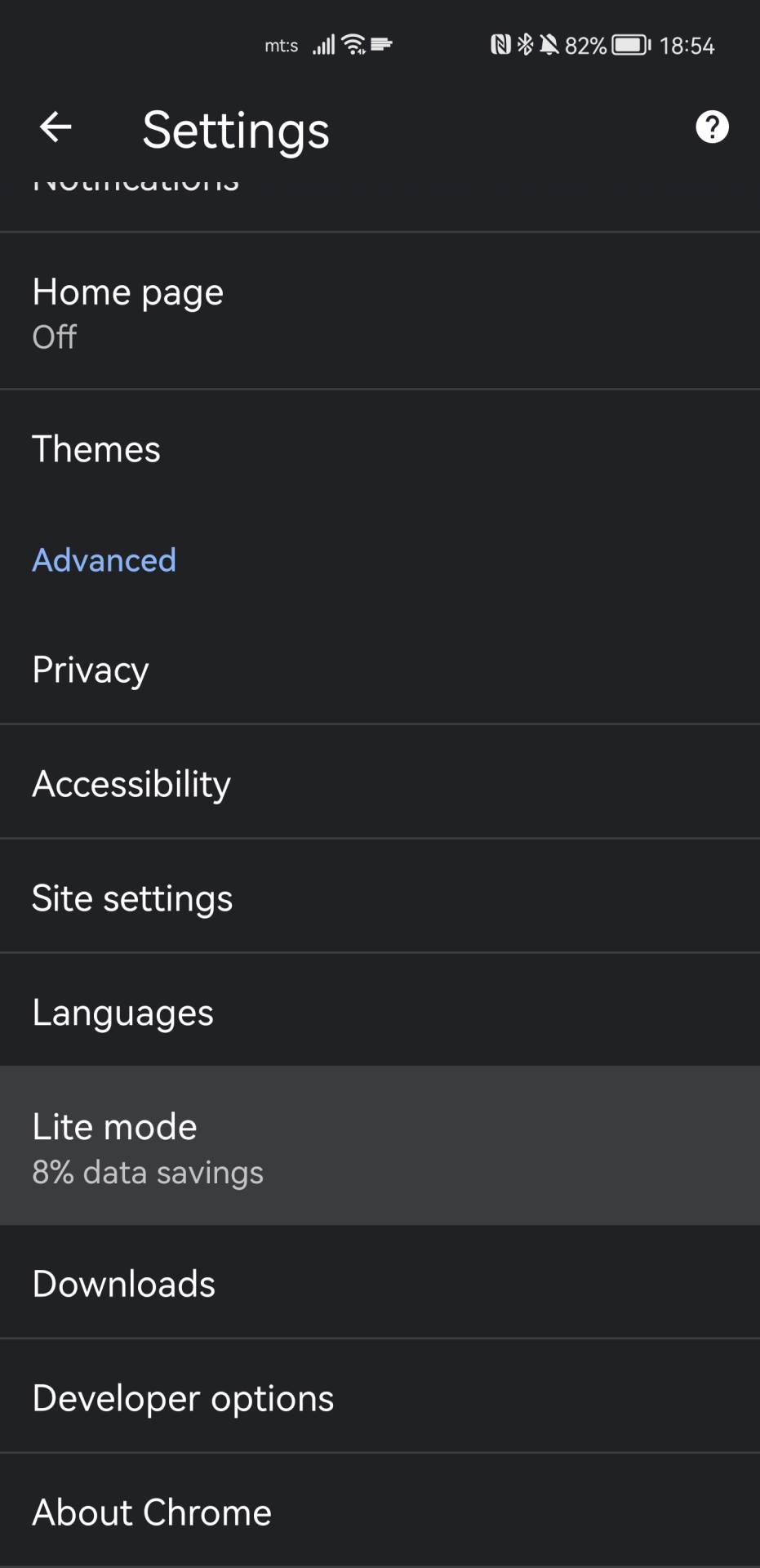Click the back arrow to exit Settings
Viewport: 760px width, 1568px height.
click(55, 127)
